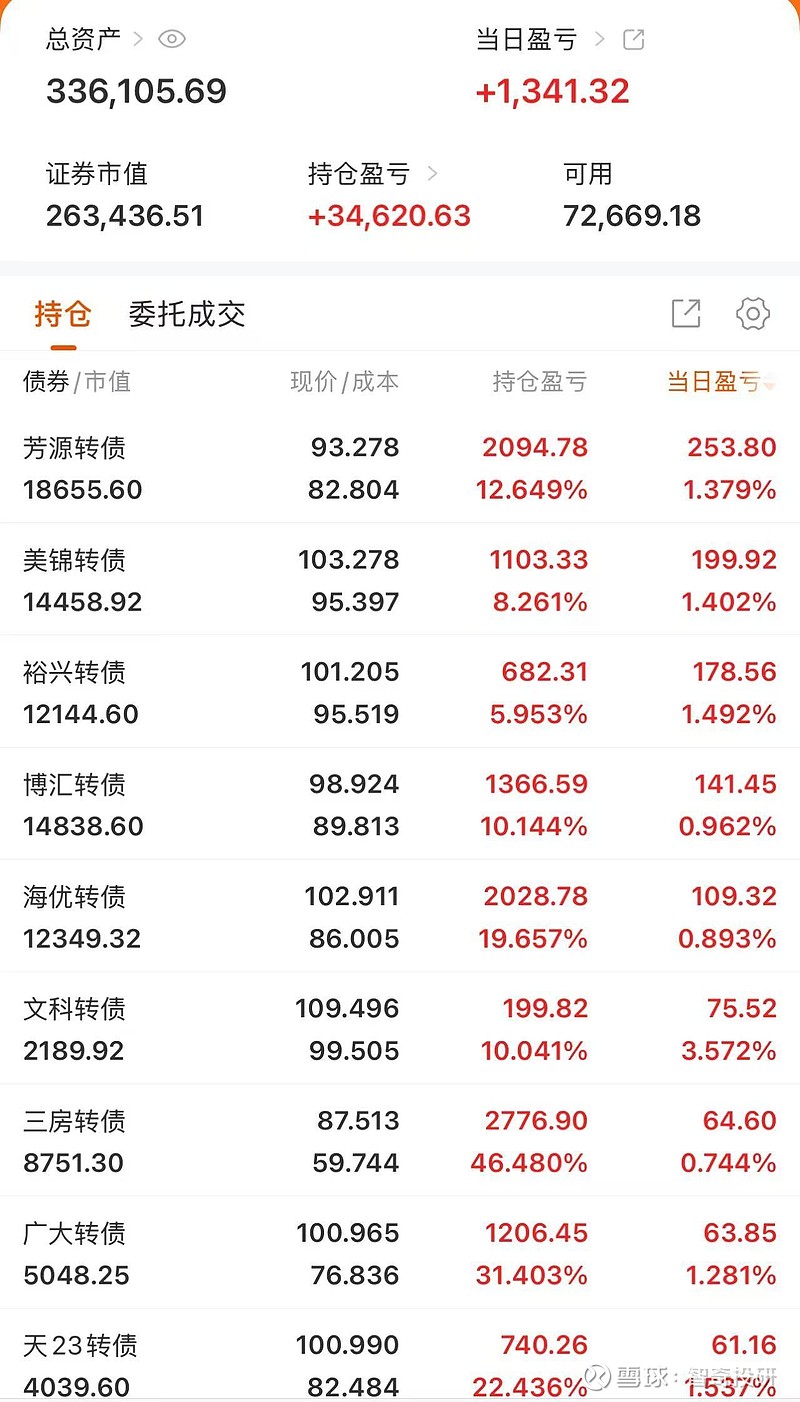Toggle the eye icon to hide 总资产
The height and width of the screenshot is (1402, 800).
coord(171,38)
